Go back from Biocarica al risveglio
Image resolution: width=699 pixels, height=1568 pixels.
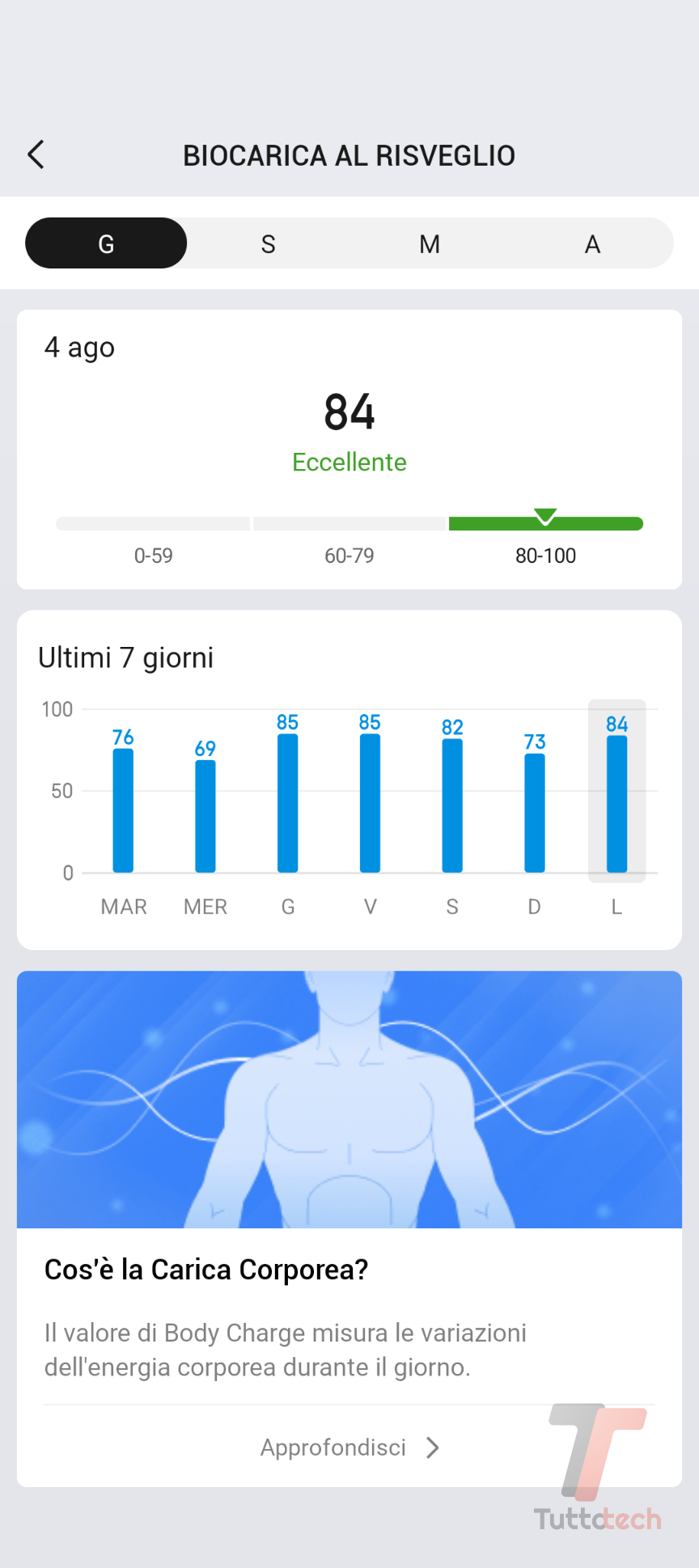(x=36, y=154)
